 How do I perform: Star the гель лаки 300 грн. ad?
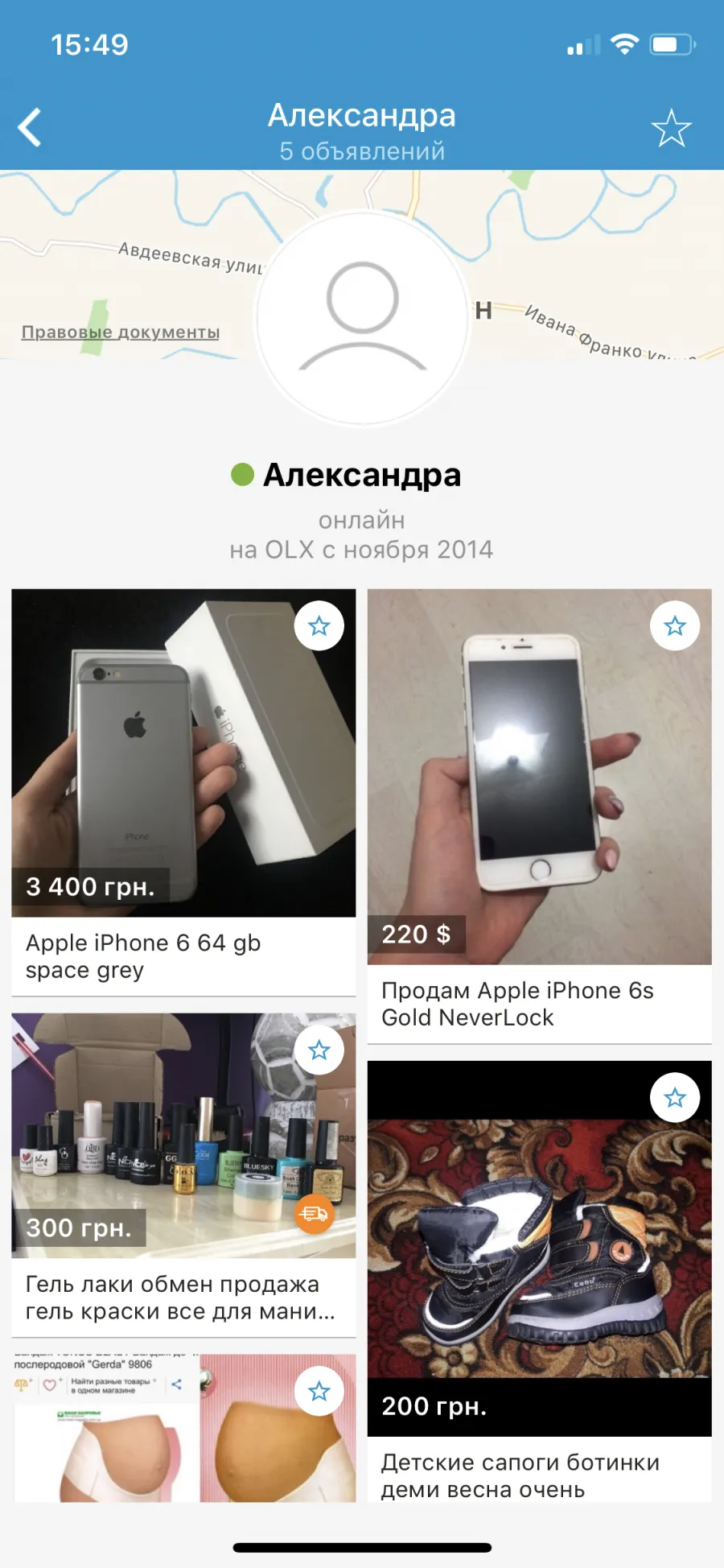click(x=319, y=1050)
